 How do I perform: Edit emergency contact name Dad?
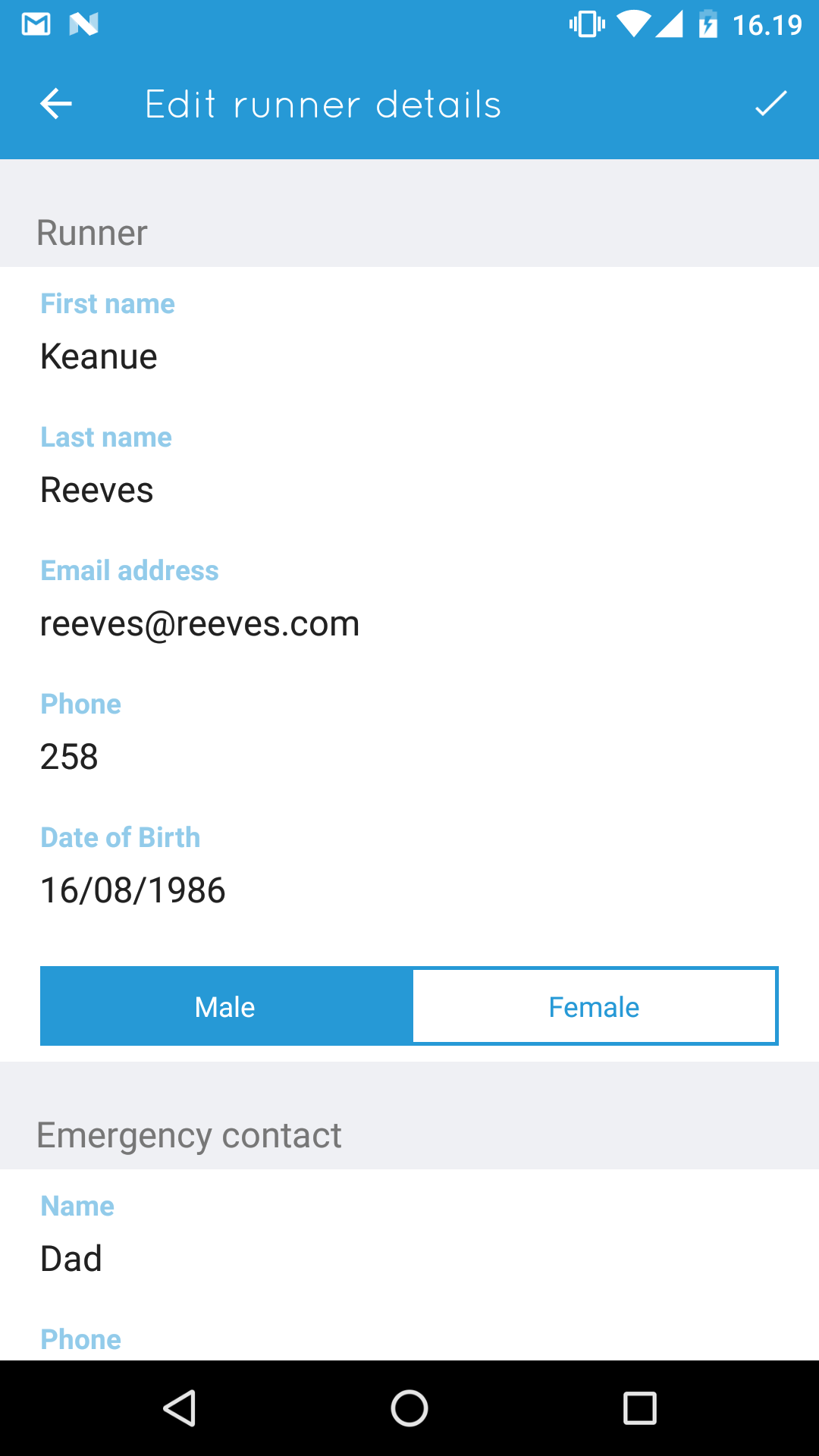tap(409, 1259)
